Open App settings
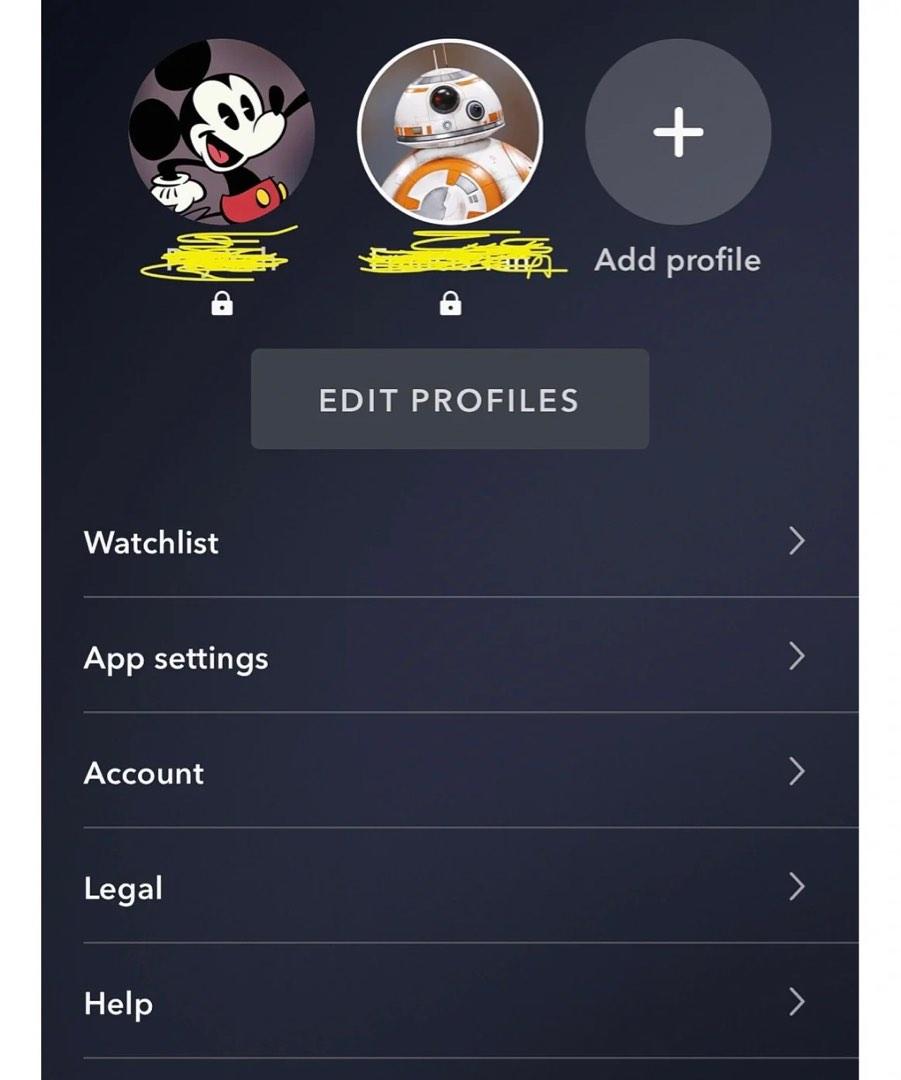 (176, 658)
